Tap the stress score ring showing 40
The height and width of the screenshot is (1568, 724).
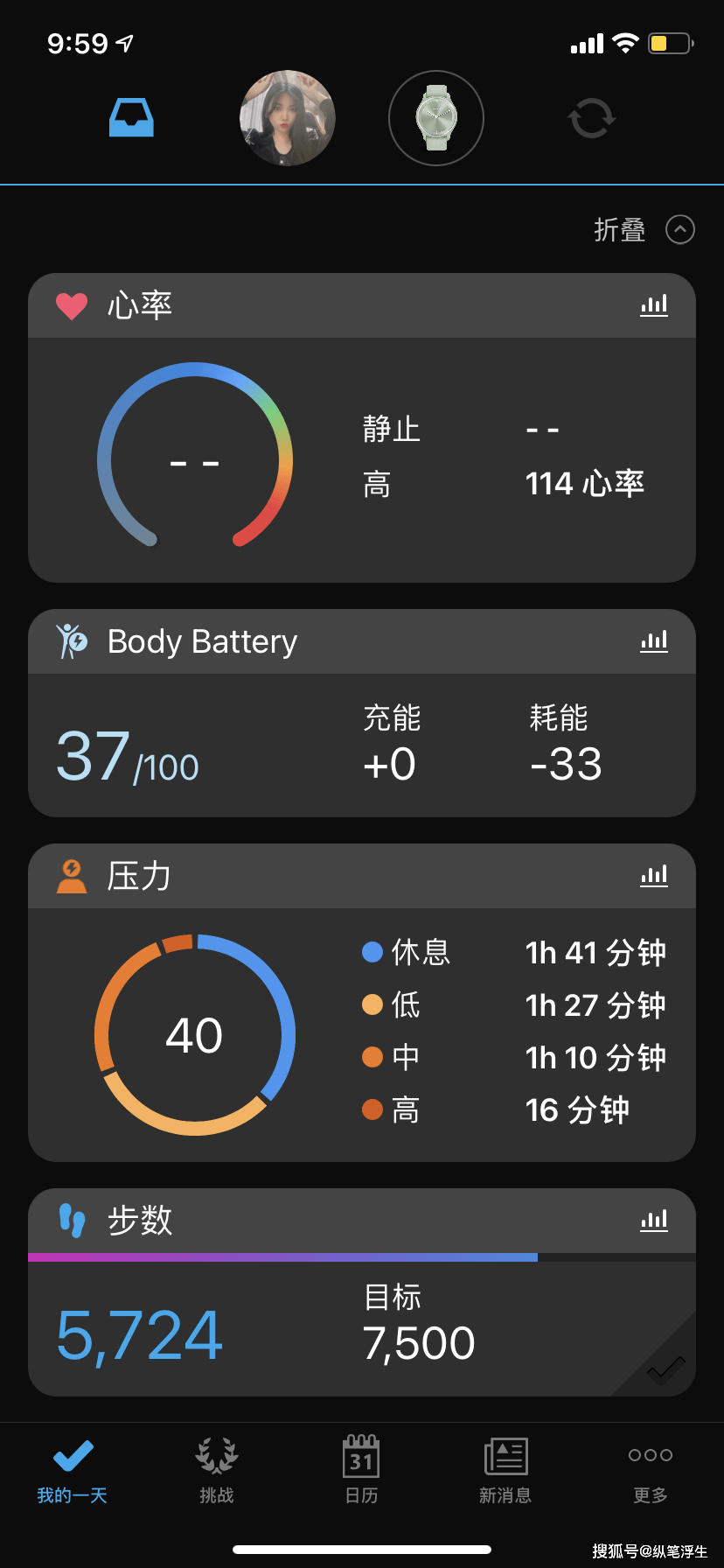(194, 1035)
